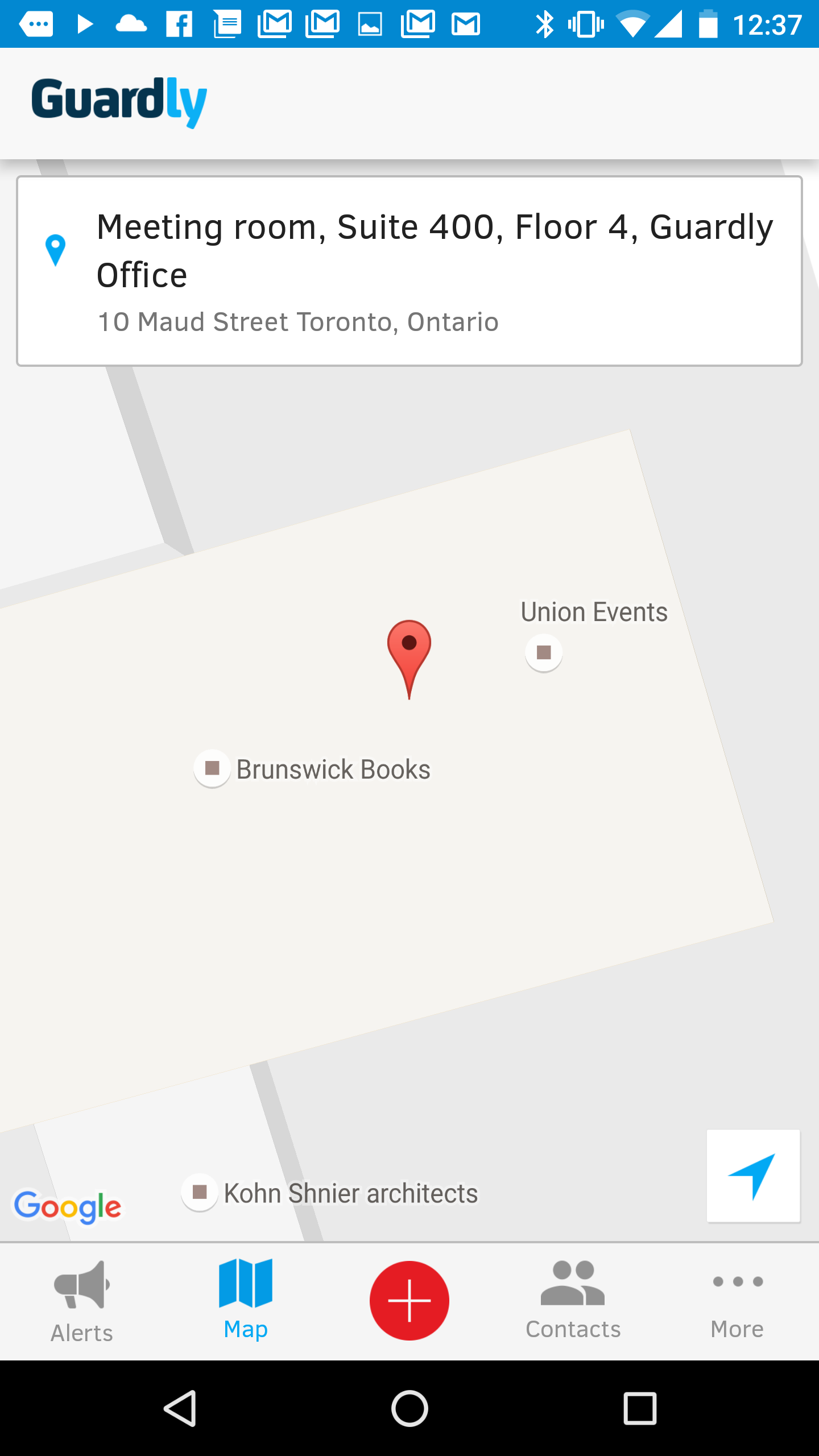
Task: Select the Brunswick Books place marker
Action: coord(212,768)
